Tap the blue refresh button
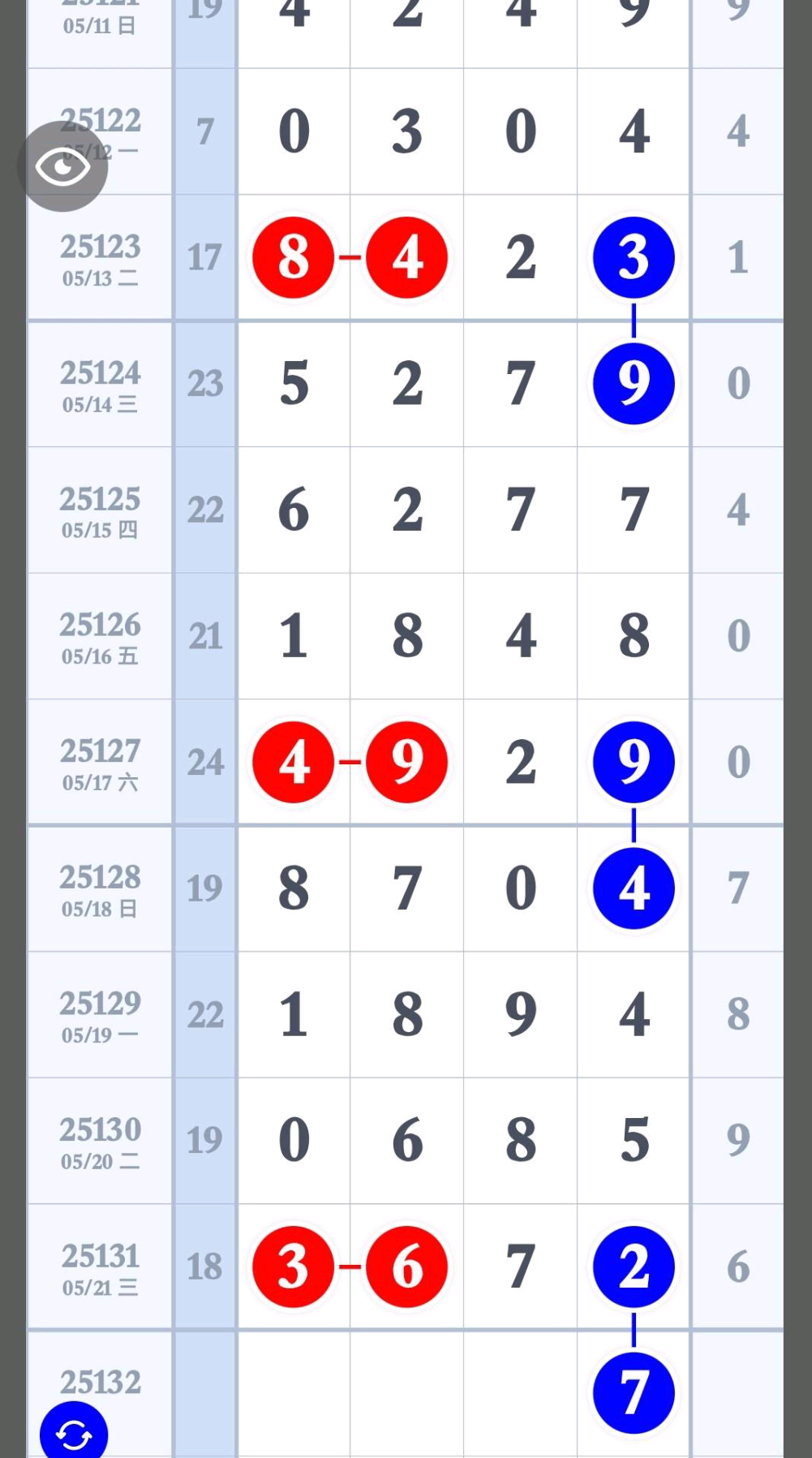This screenshot has width=812, height=1458. click(x=74, y=1433)
